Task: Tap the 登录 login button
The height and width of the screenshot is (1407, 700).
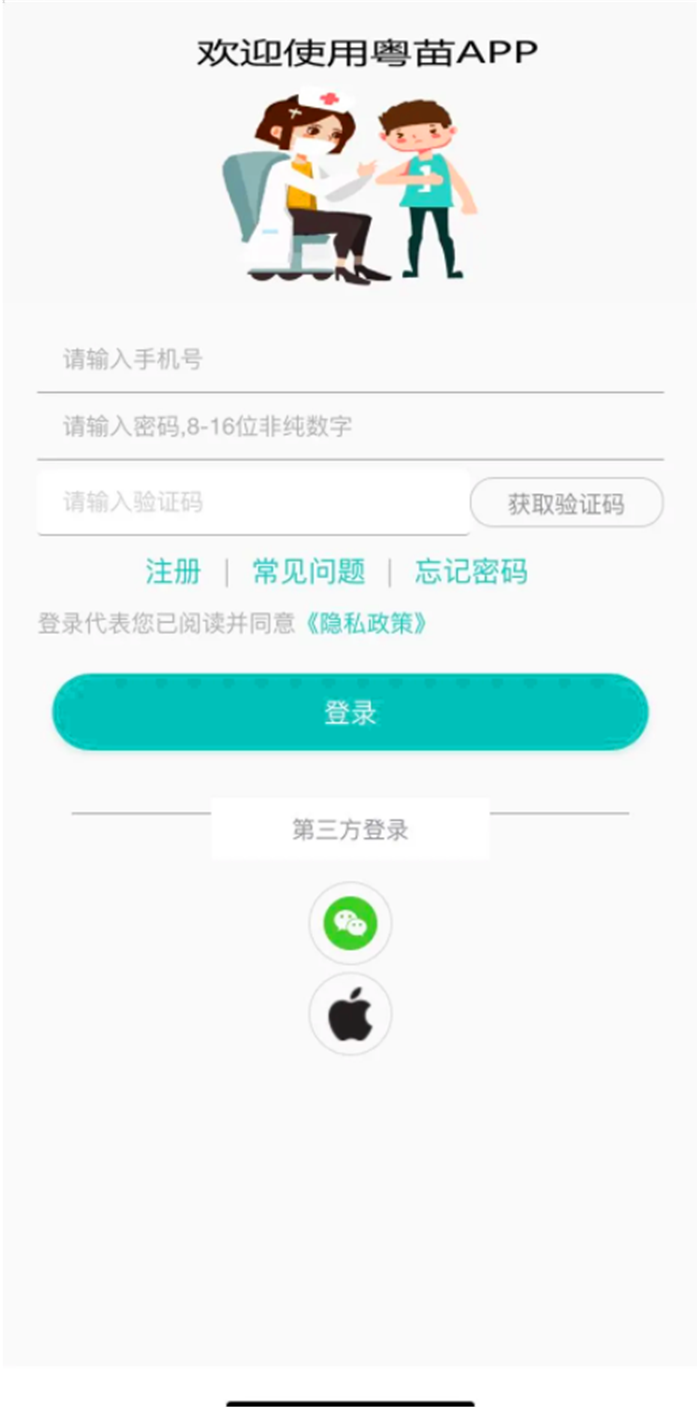Action: (350, 712)
